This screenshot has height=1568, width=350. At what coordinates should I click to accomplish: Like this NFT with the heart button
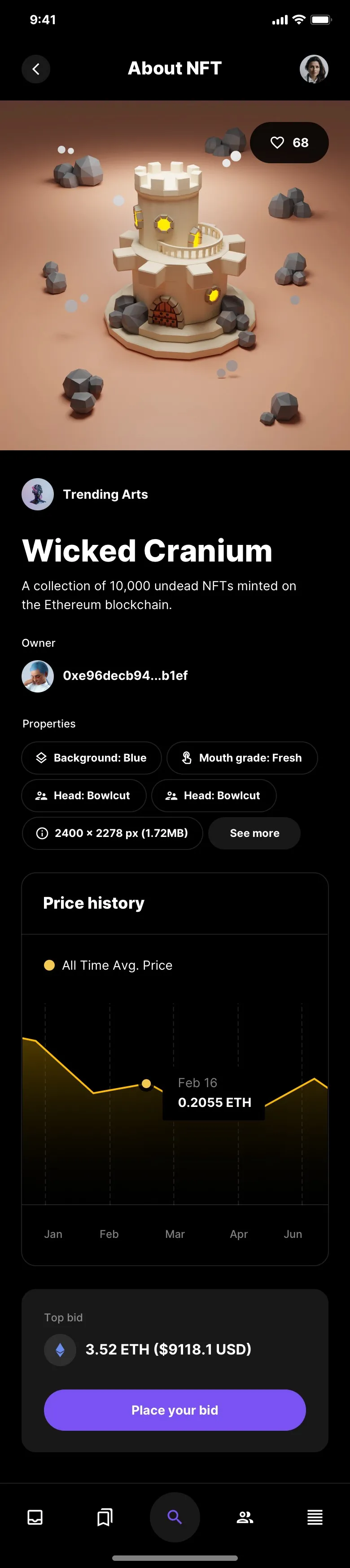(289, 143)
